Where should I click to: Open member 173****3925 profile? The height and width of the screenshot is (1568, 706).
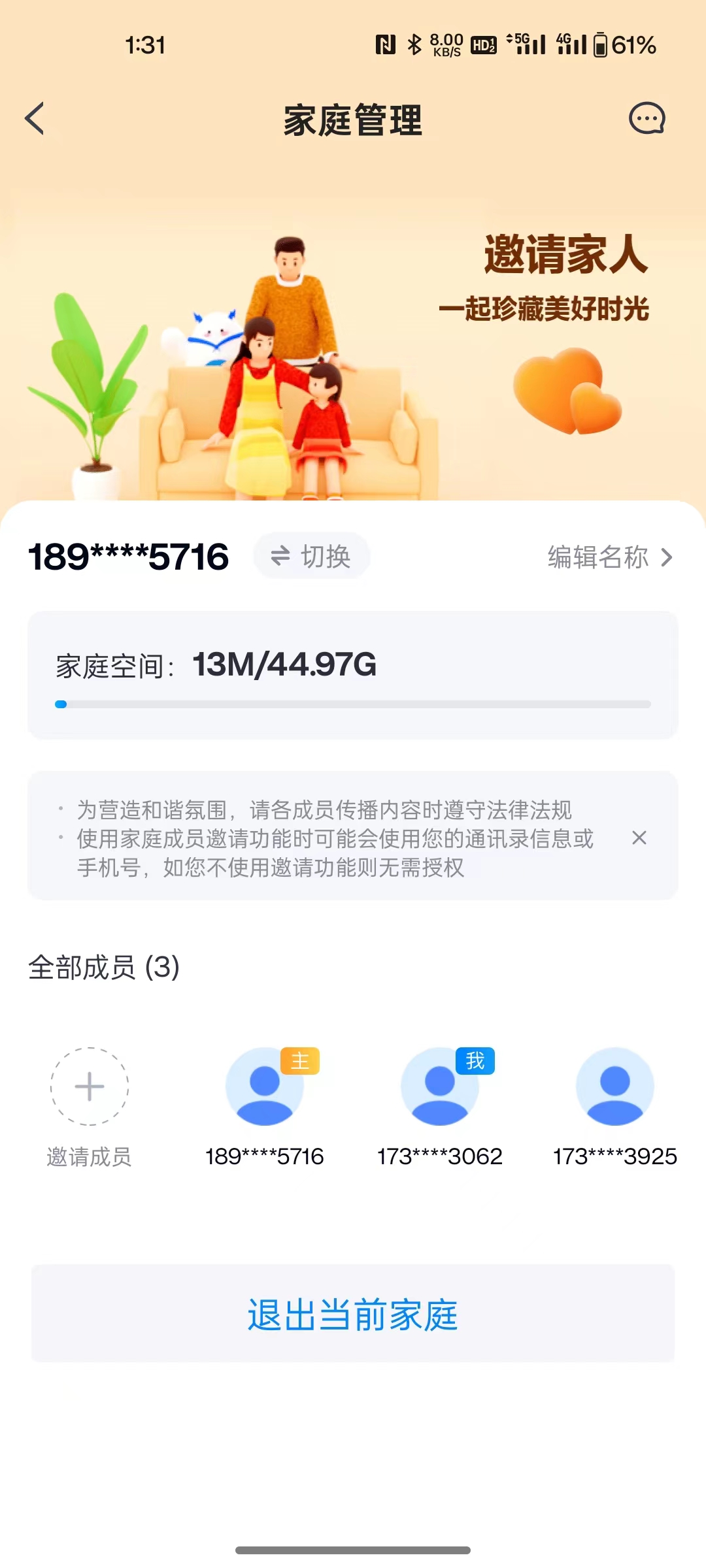pyautogui.click(x=614, y=1087)
